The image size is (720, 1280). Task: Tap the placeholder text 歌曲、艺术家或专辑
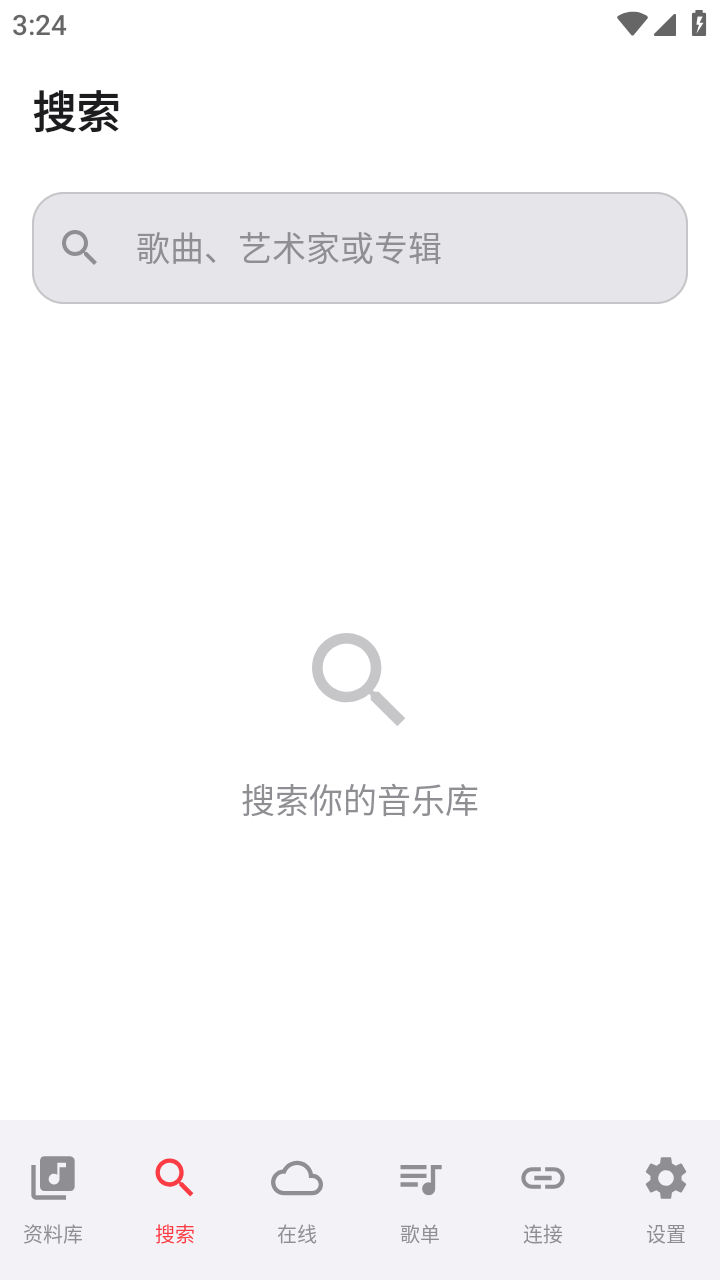tap(287, 249)
